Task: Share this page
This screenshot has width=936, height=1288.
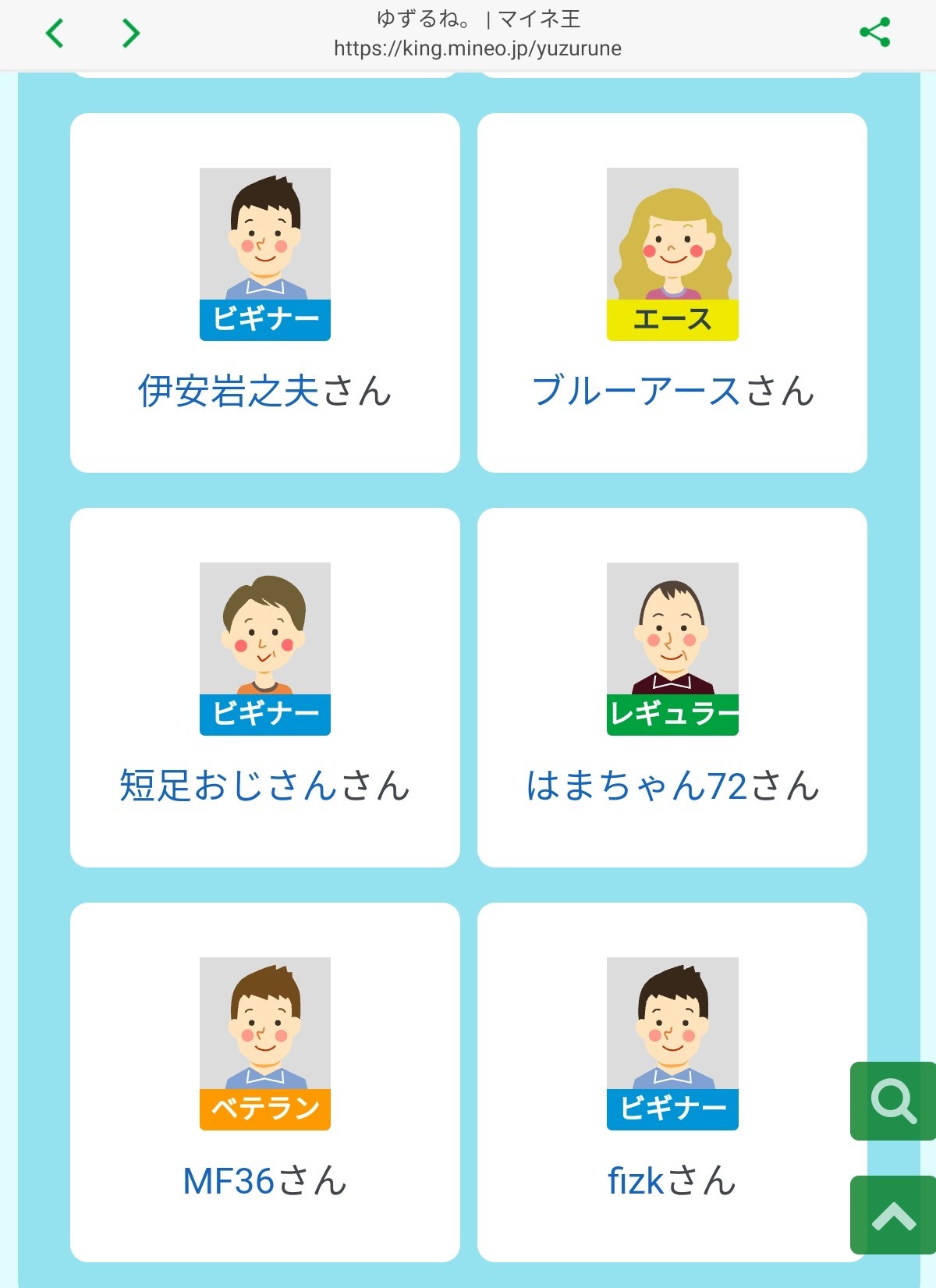Action: pyautogui.click(x=874, y=33)
